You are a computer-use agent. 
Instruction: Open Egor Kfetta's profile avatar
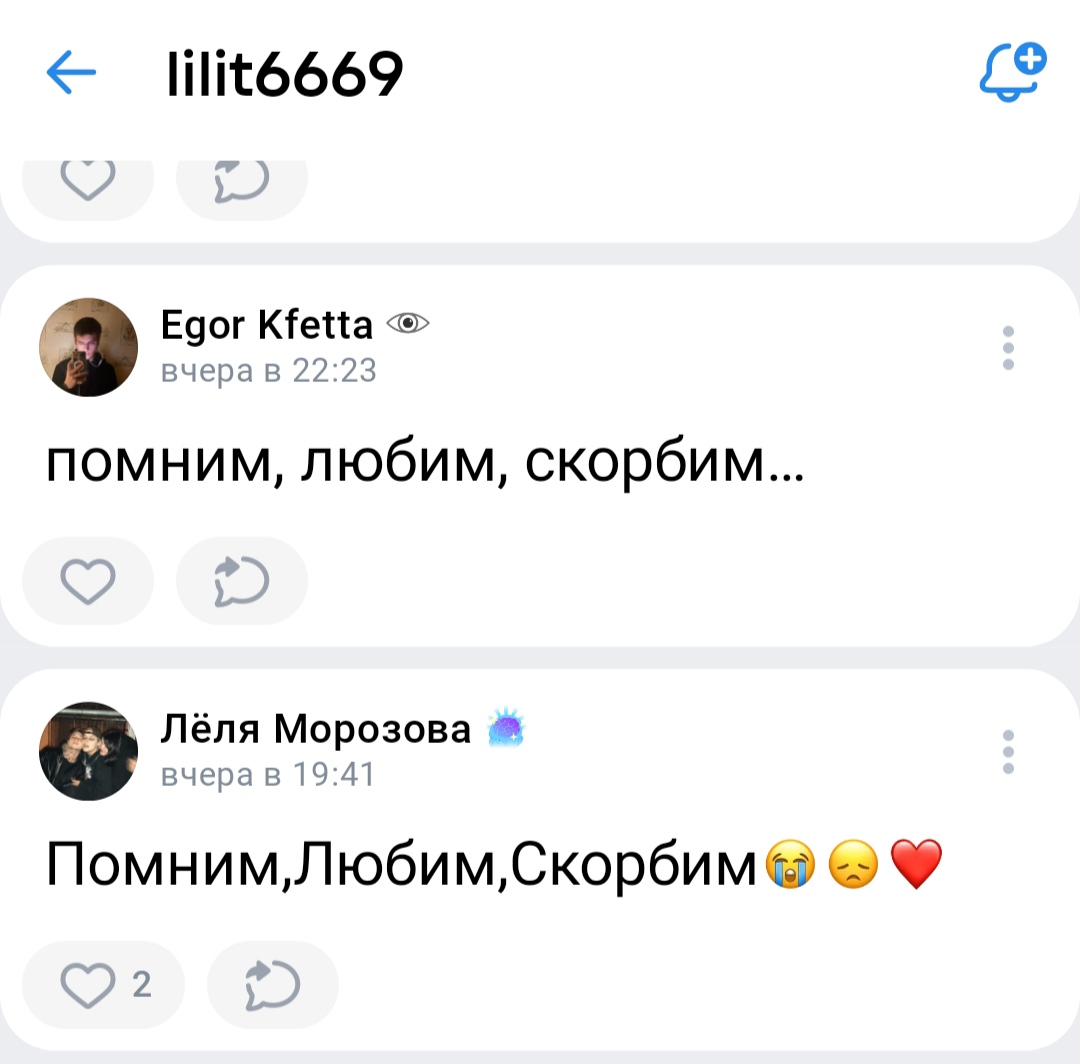click(x=88, y=347)
